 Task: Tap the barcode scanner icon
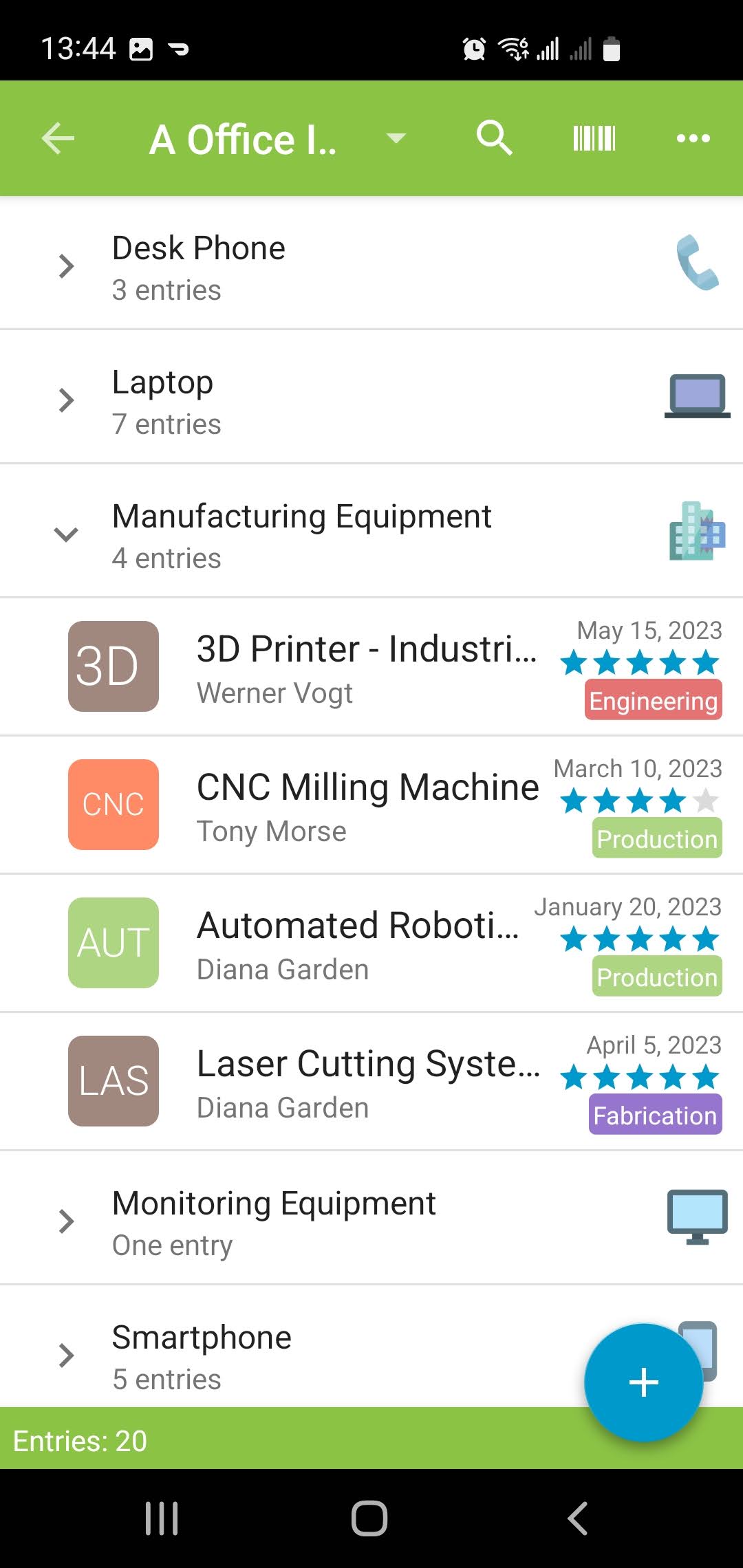pyautogui.click(x=593, y=138)
